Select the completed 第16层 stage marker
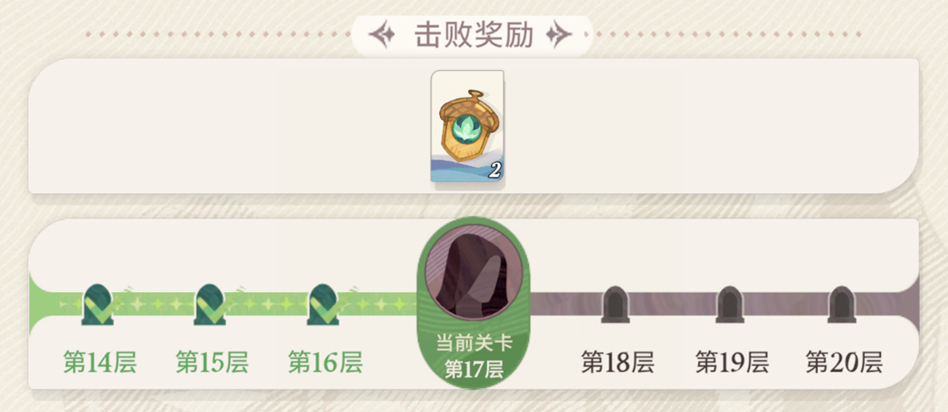The image size is (948, 412). click(323, 303)
